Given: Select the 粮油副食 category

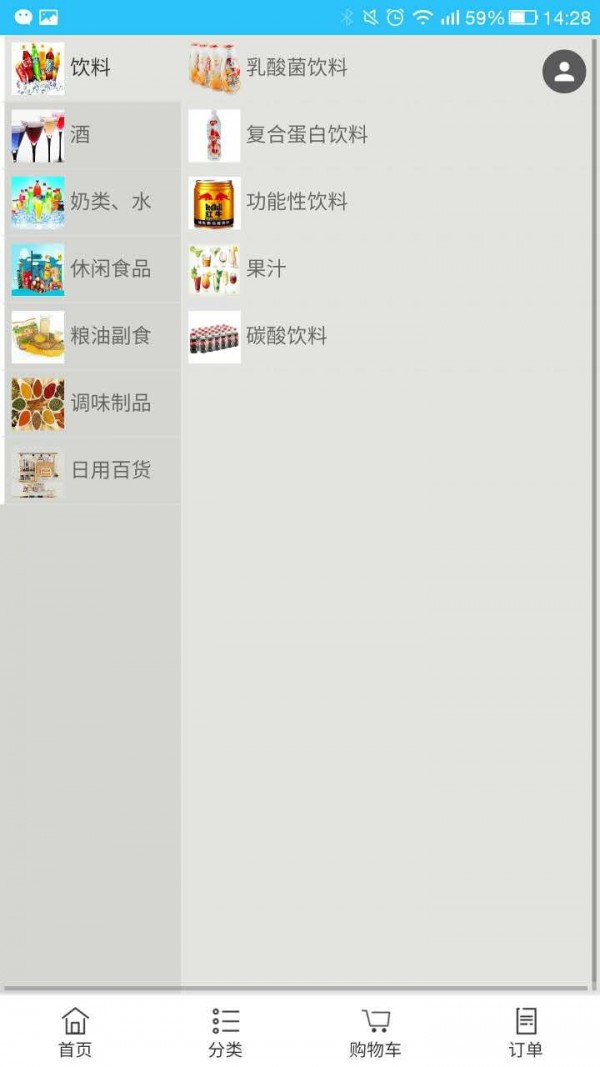Looking at the screenshot, I should [x=90, y=336].
